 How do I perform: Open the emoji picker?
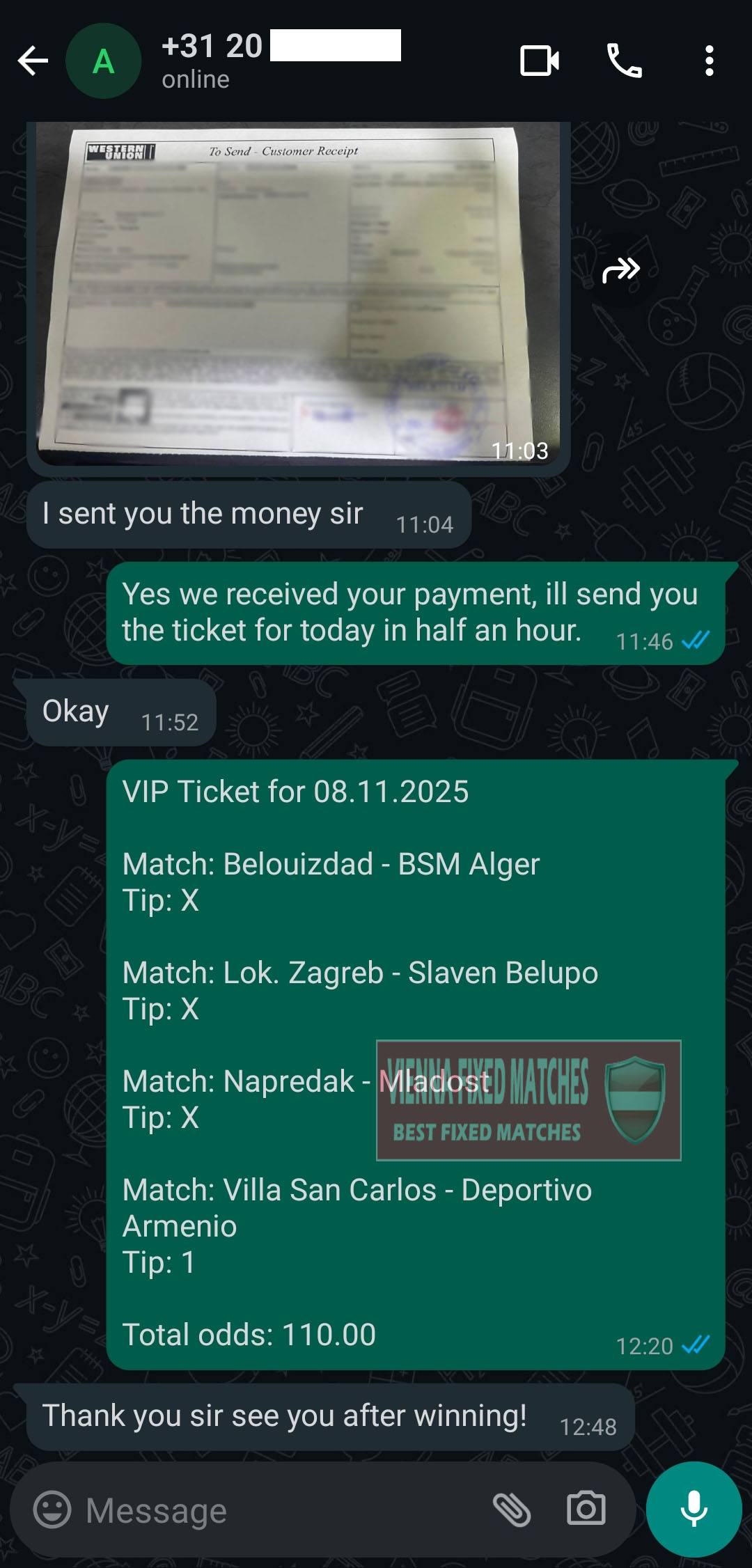[52, 1510]
